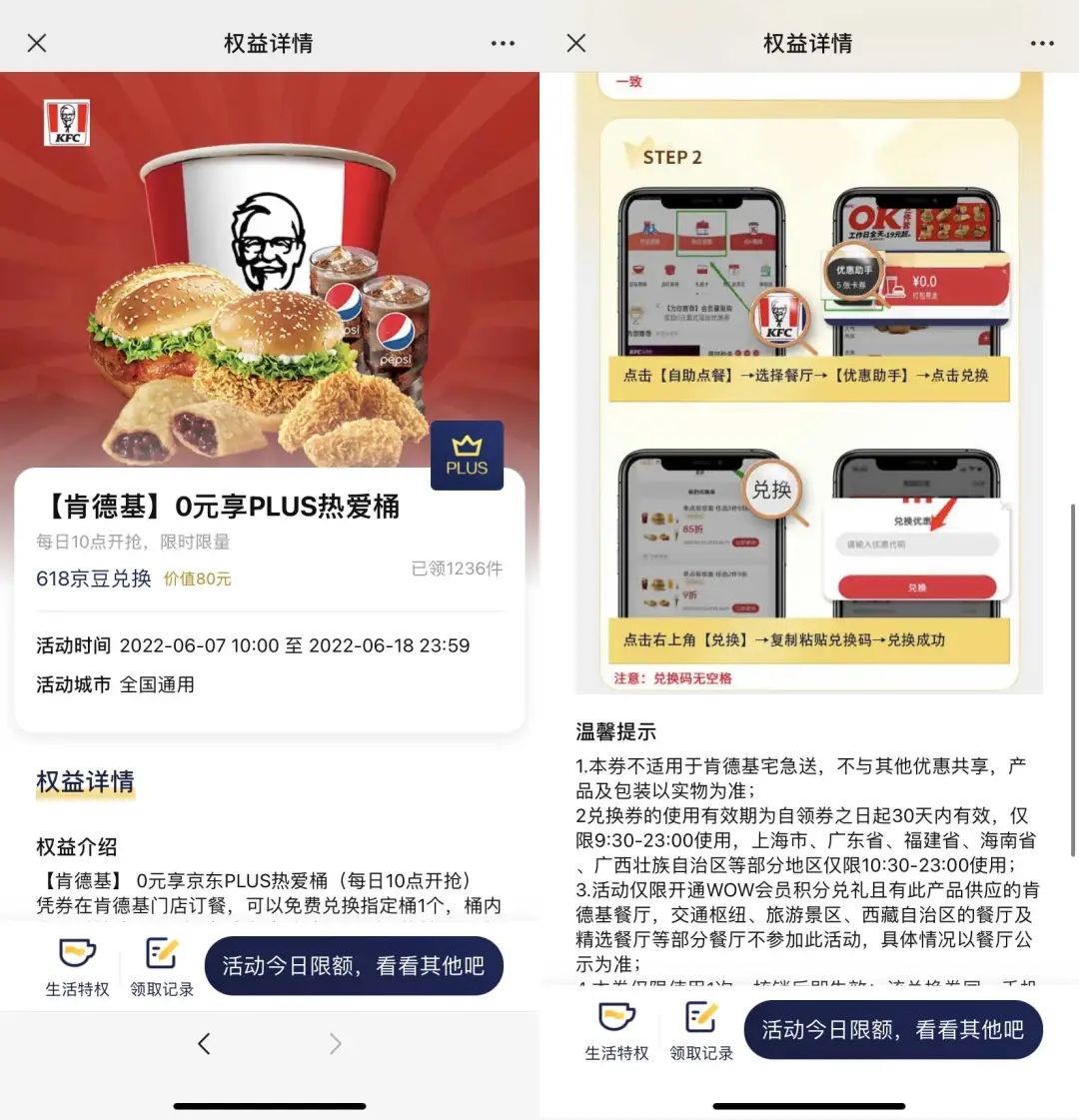
Task: Close the page showing the KFC bucket banner
Action: (x=37, y=43)
